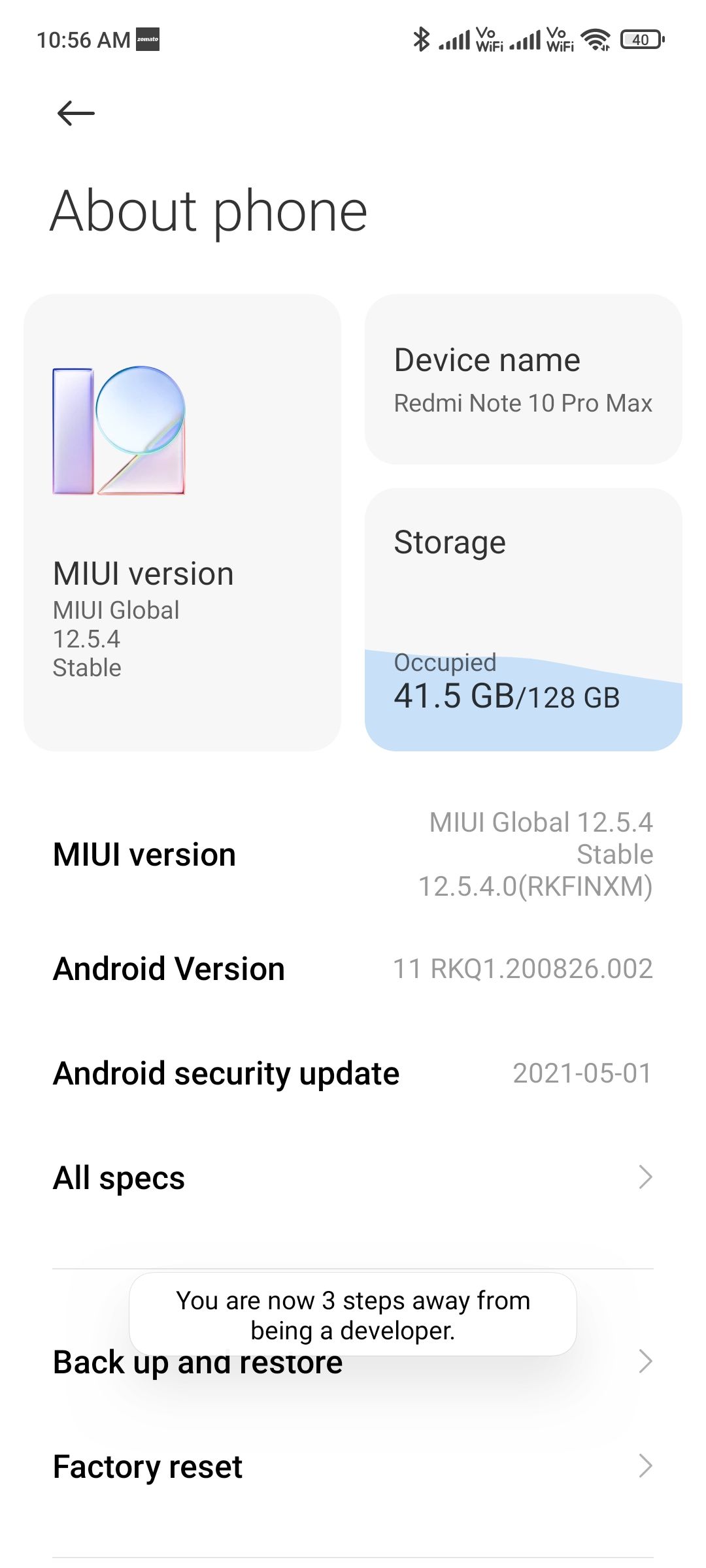Open Factory reset via its chevron
706x1568 pixels.
click(645, 1466)
